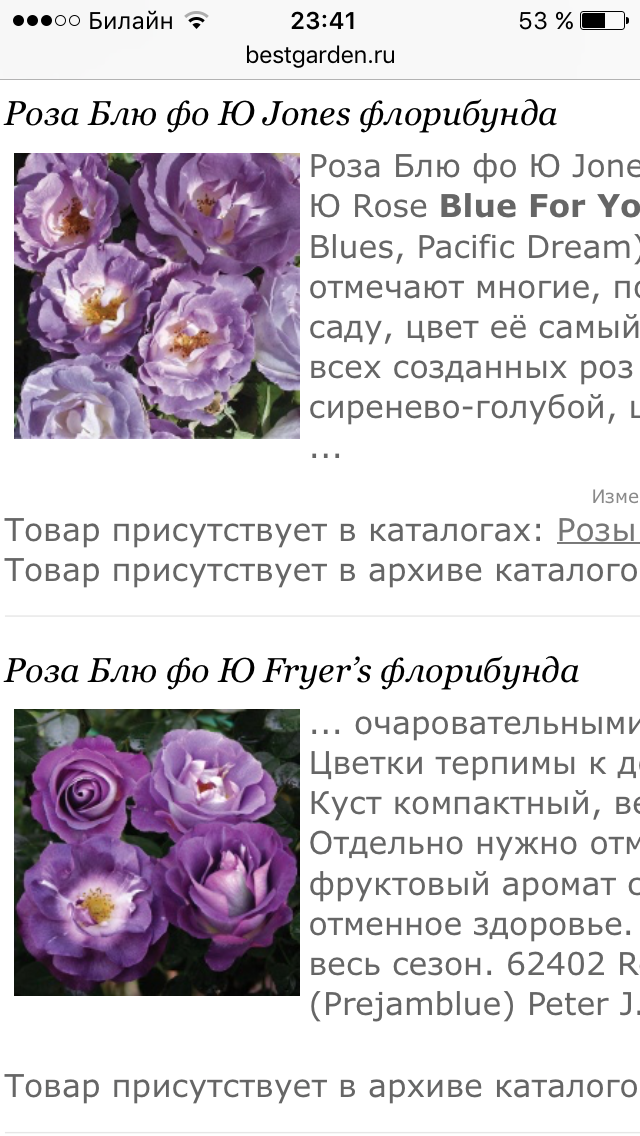
Task: Open the bestgarden.ru address bar
Action: click(x=320, y=56)
